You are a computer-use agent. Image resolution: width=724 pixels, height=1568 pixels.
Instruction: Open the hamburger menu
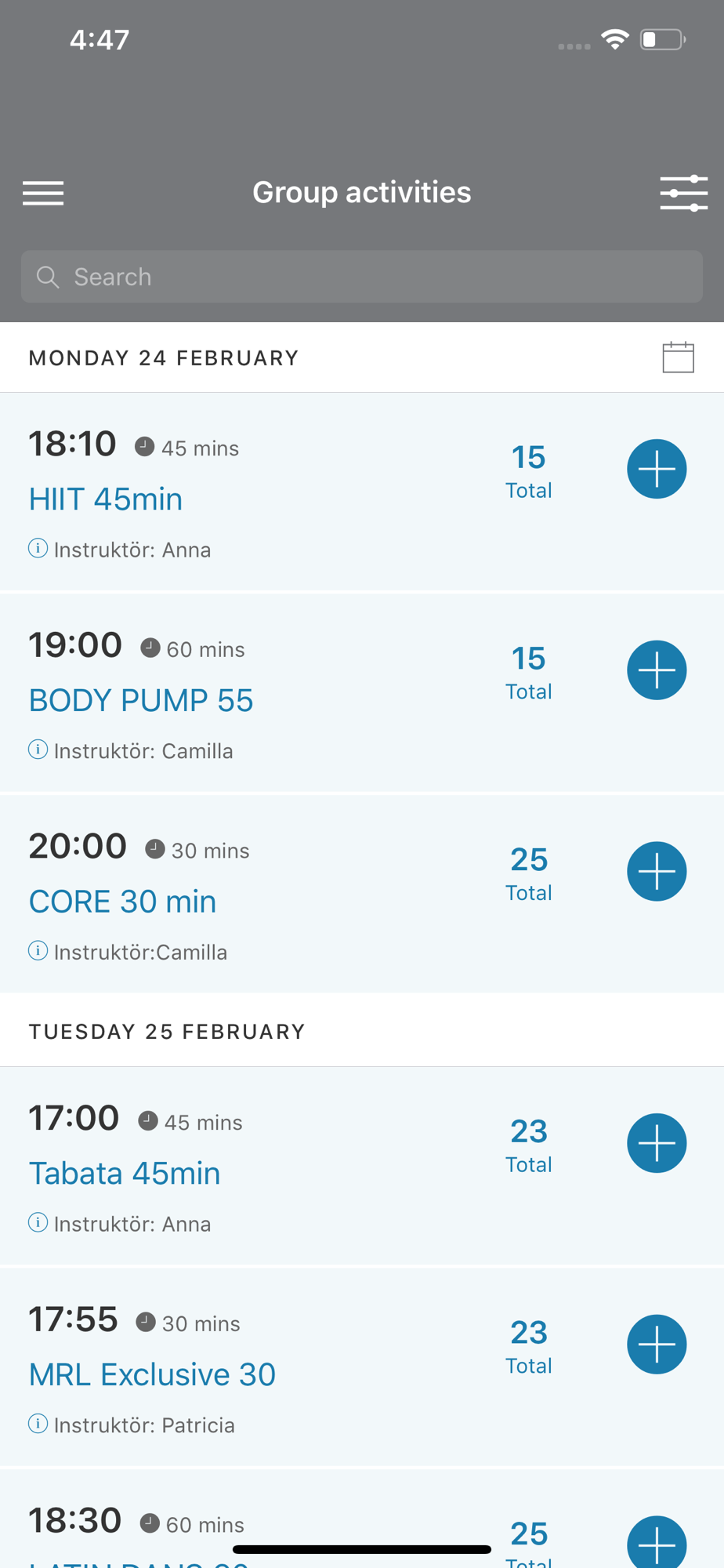point(43,193)
